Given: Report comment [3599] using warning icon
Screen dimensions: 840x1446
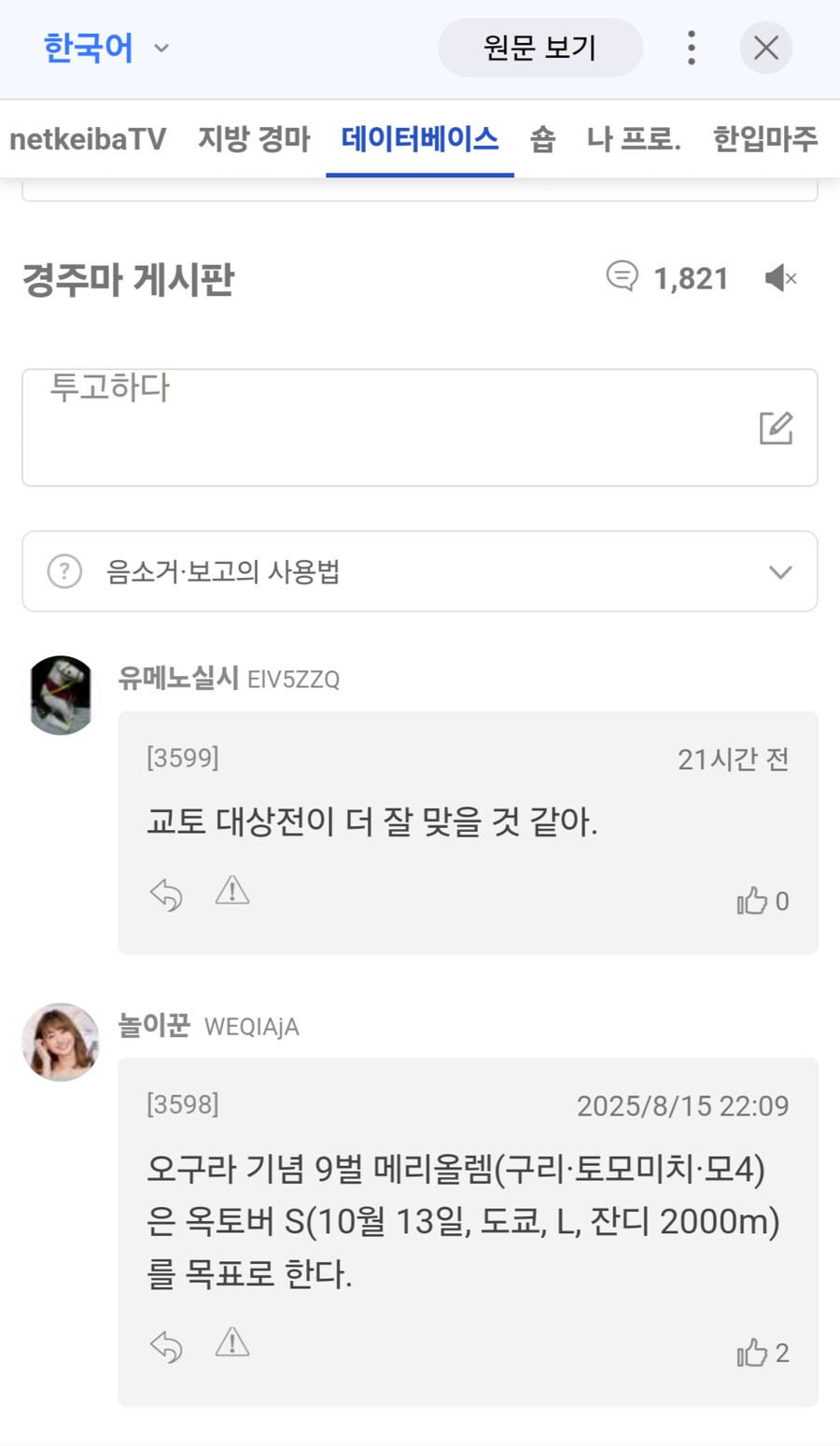Looking at the screenshot, I should 231,891.
